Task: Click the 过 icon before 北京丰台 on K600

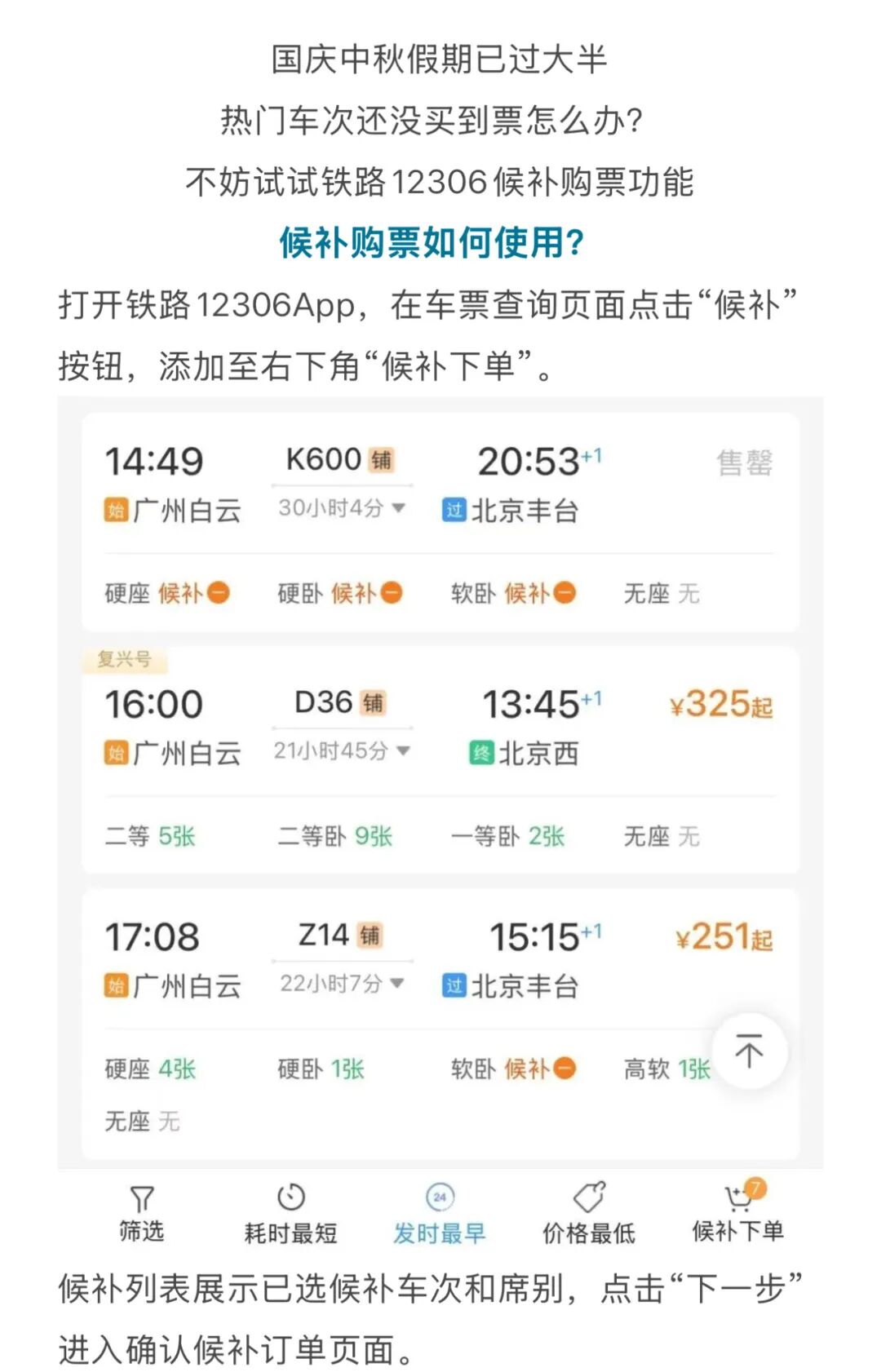Action: click(454, 511)
